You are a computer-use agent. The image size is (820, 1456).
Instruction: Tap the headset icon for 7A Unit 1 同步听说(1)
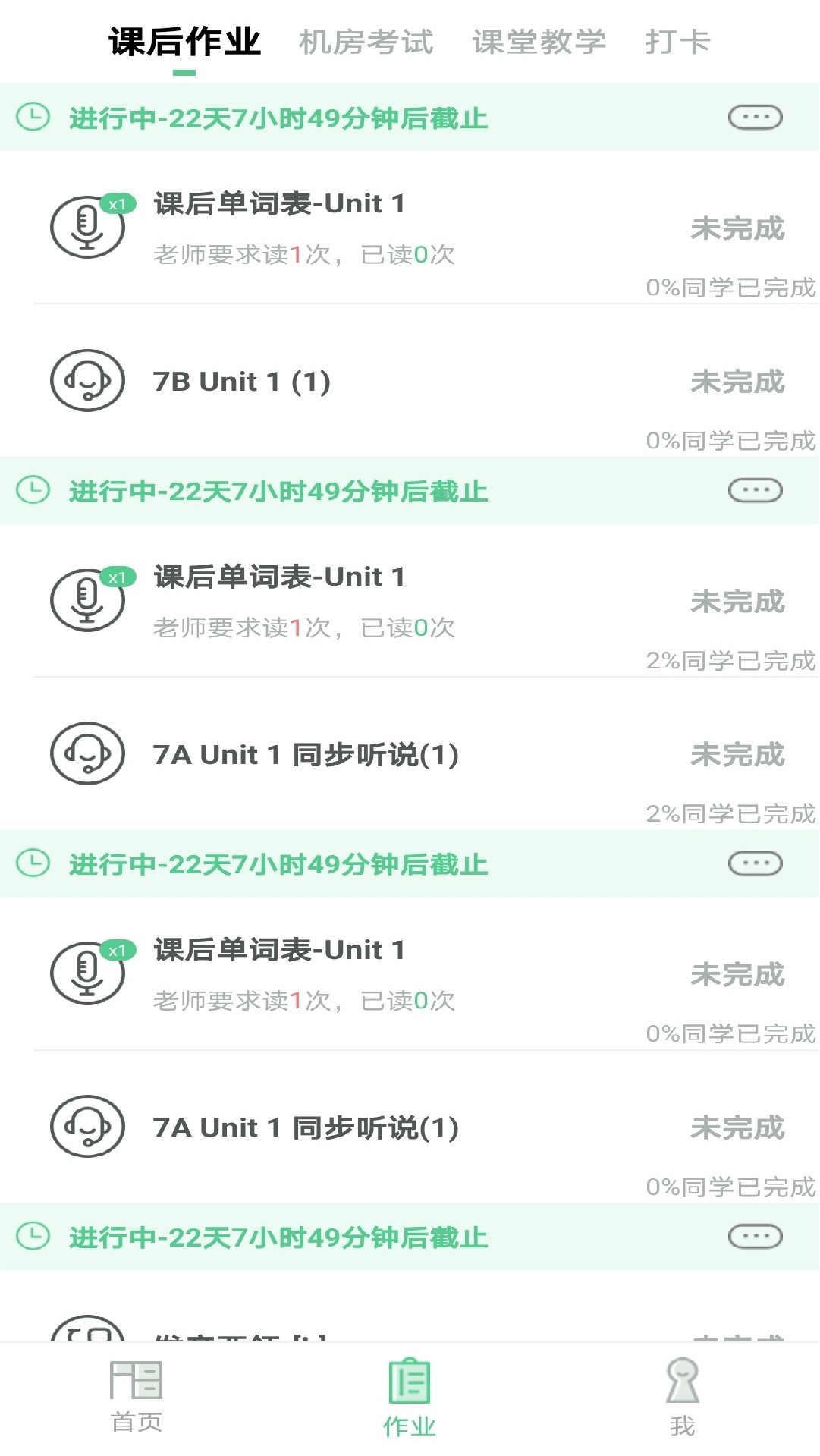coord(86,753)
